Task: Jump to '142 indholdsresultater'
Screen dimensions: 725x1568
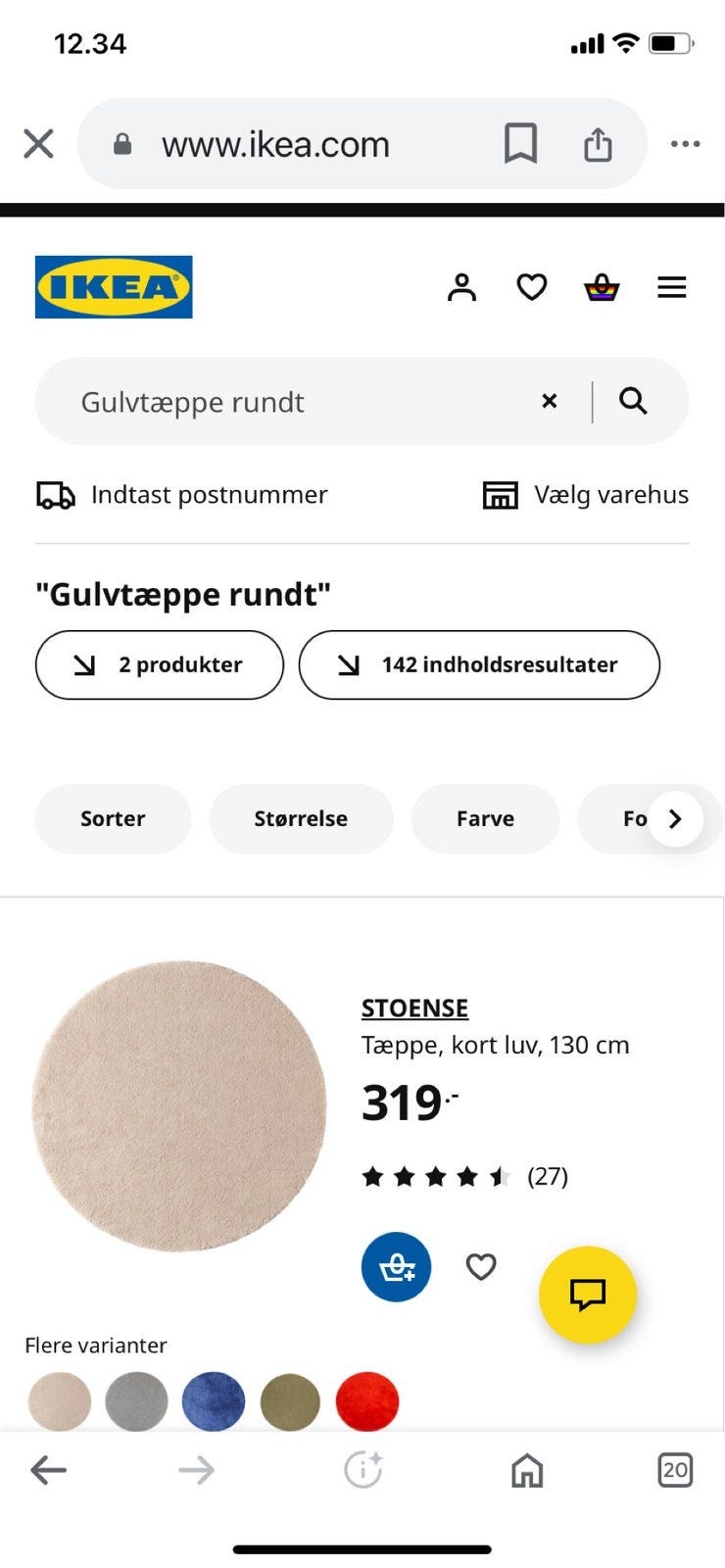Action: pyautogui.click(x=479, y=664)
